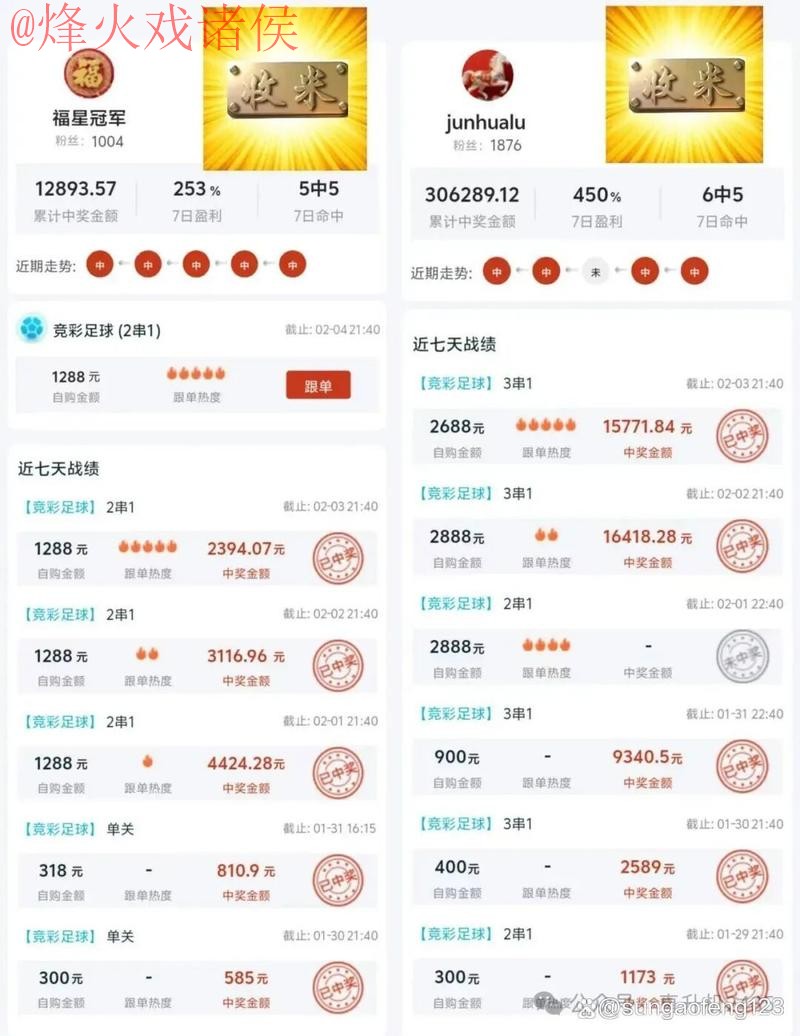Tap the gray 未 circle in junhualu's trend
Image resolution: width=800 pixels, height=1036 pixels.
pos(593,270)
